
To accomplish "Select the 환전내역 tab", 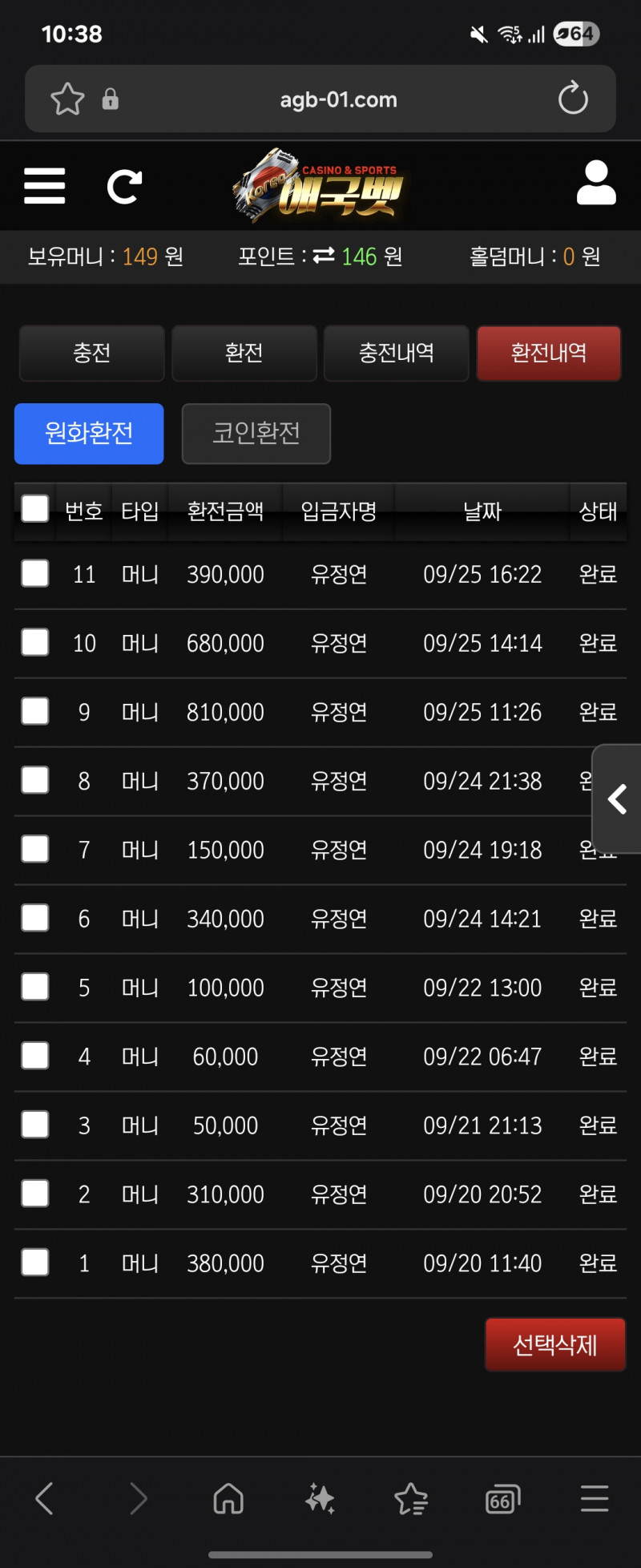I will 549,353.
